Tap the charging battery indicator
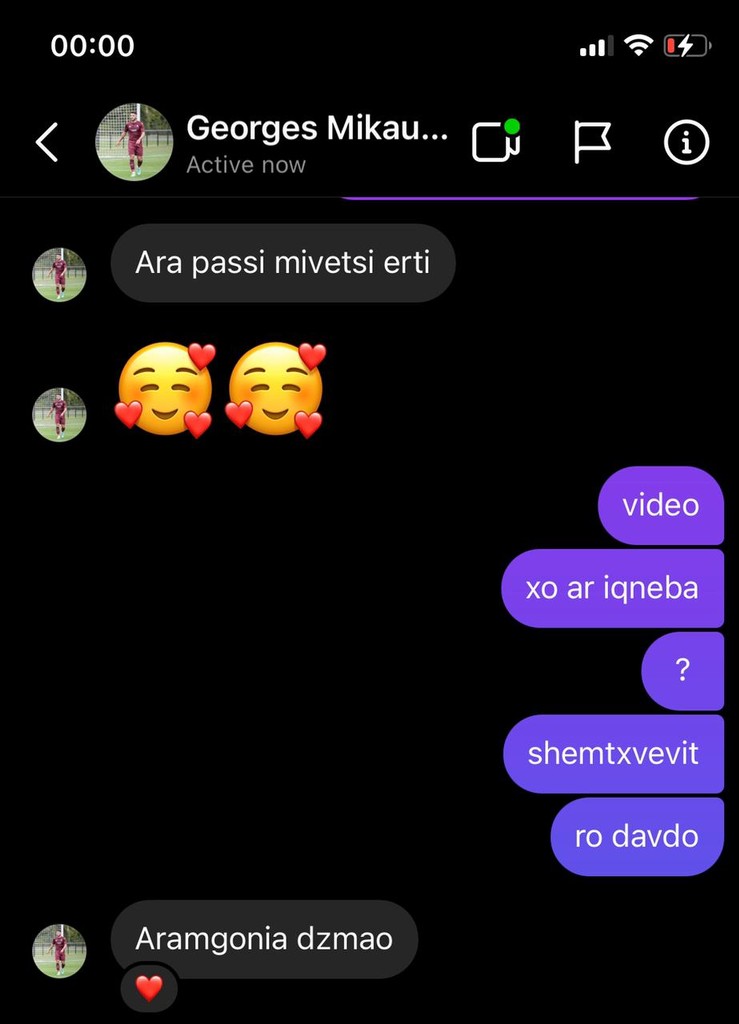 pos(687,44)
